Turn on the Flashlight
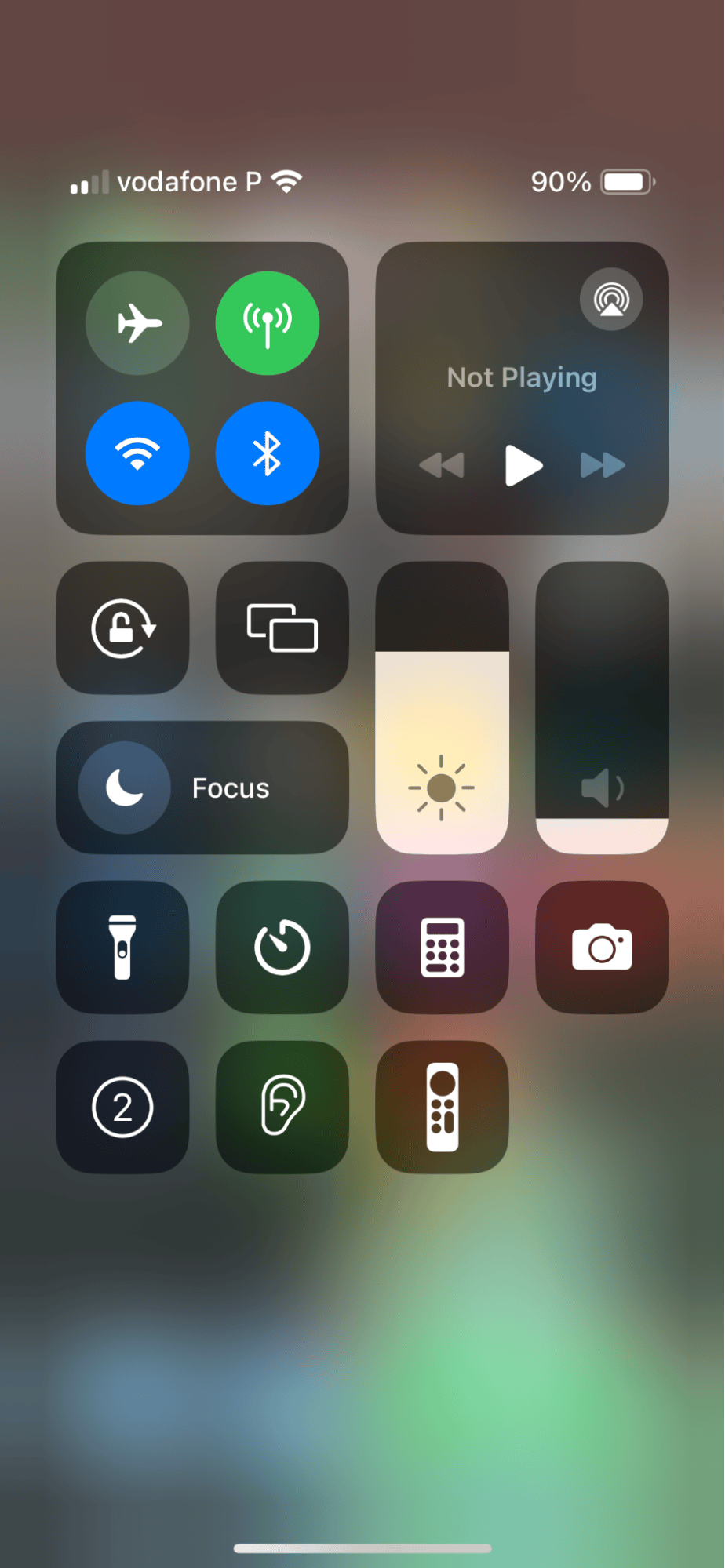This screenshot has height=1568, width=725. [x=122, y=946]
